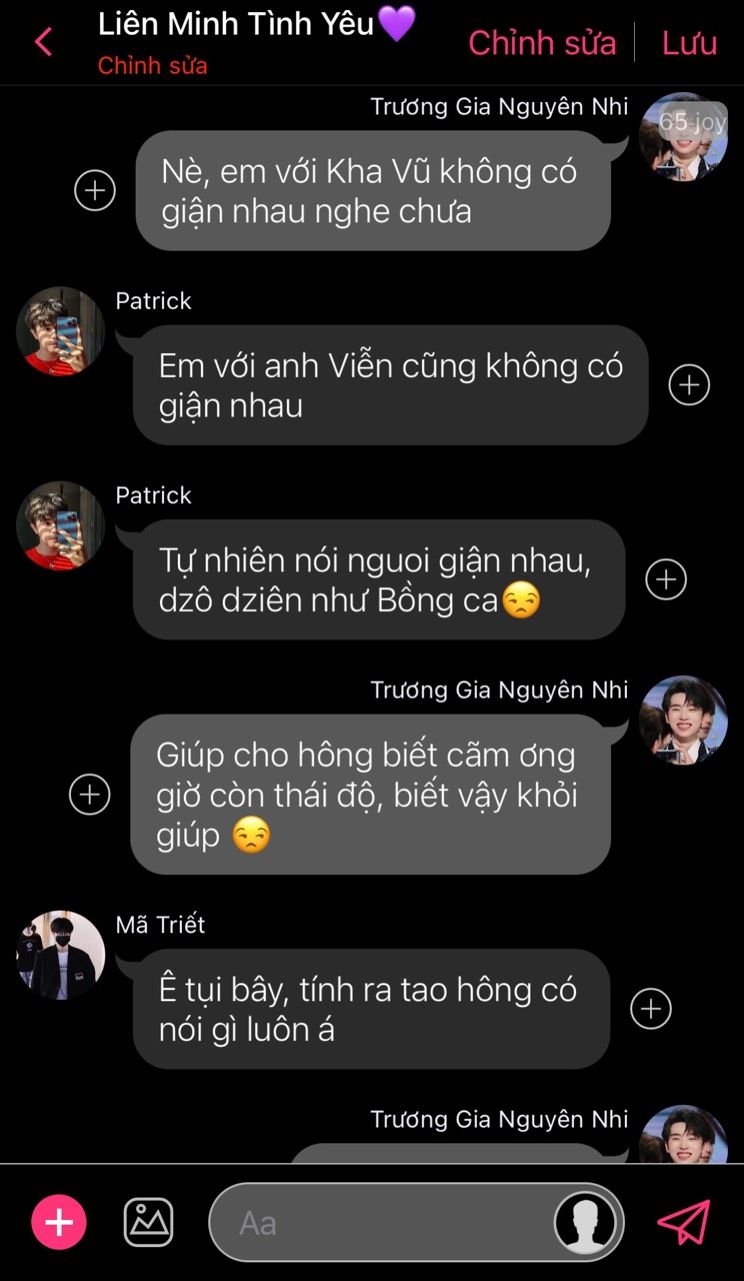The image size is (744, 1281).
Task: Send the message with paper plane
Action: click(x=683, y=1222)
